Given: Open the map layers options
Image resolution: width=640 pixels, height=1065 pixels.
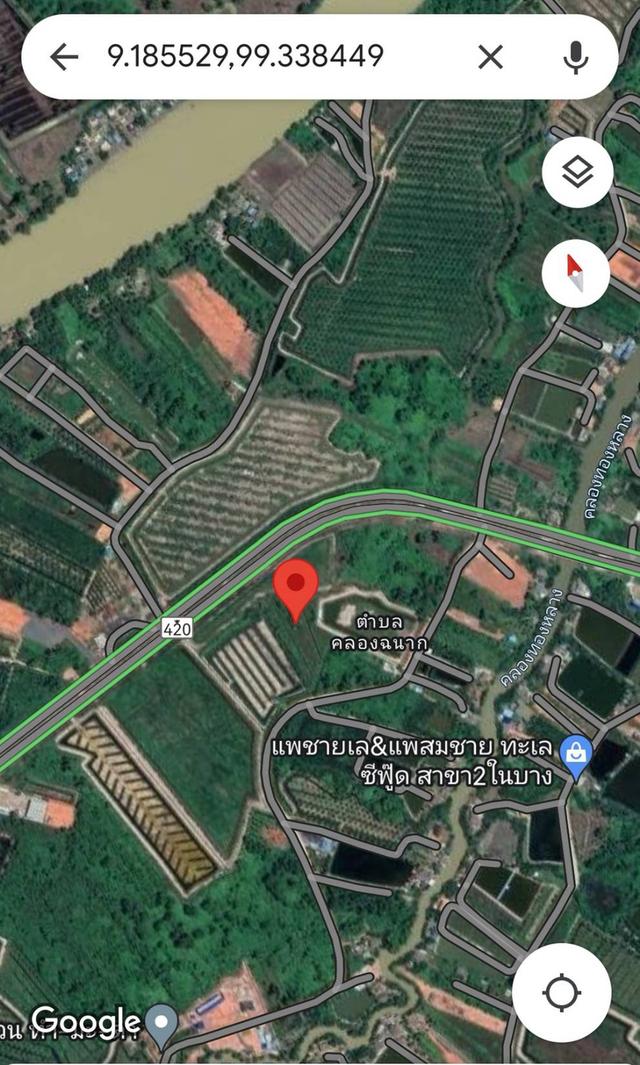Looking at the screenshot, I should [577, 173].
